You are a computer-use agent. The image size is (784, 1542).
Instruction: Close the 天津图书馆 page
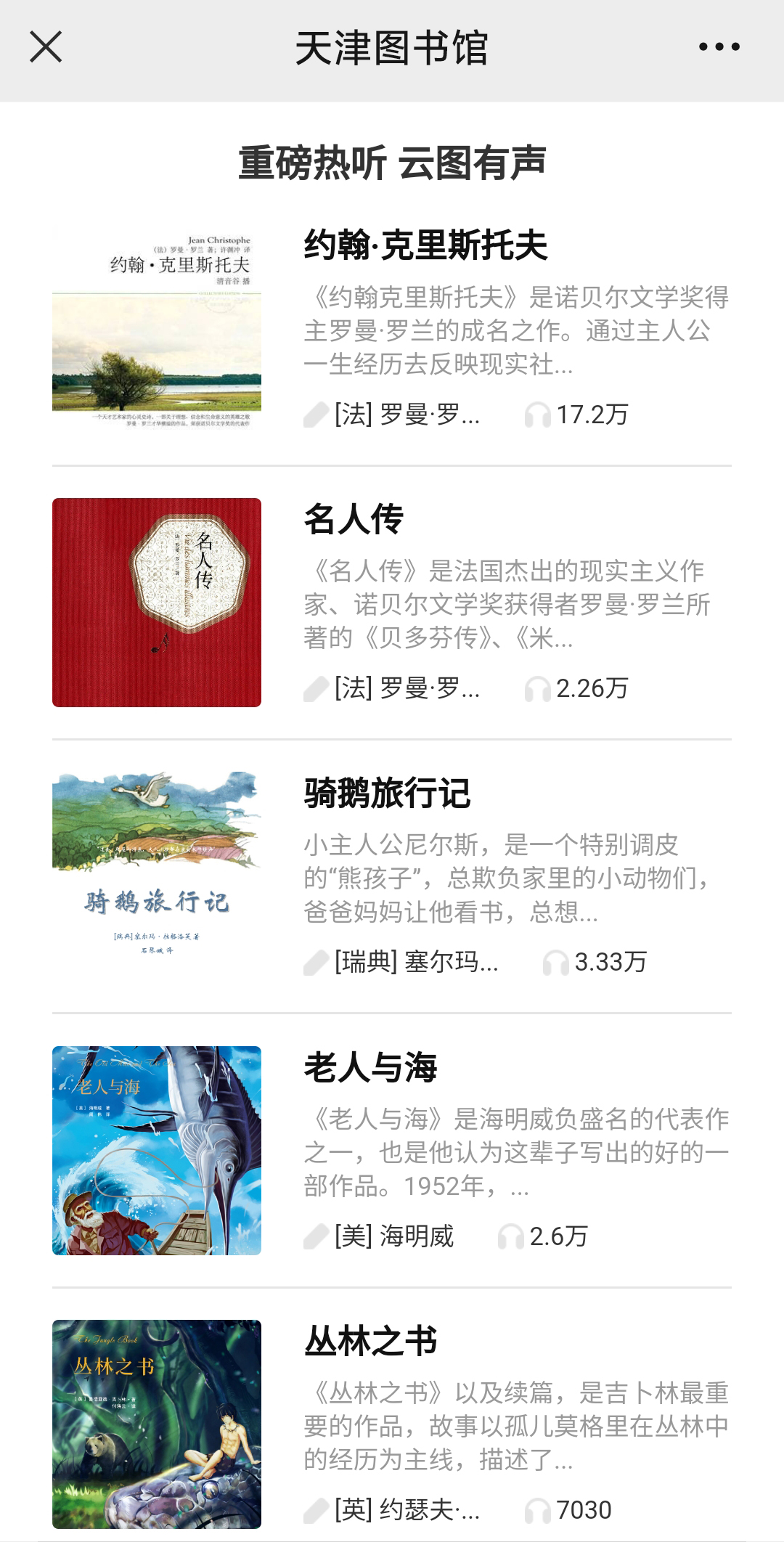[46, 47]
